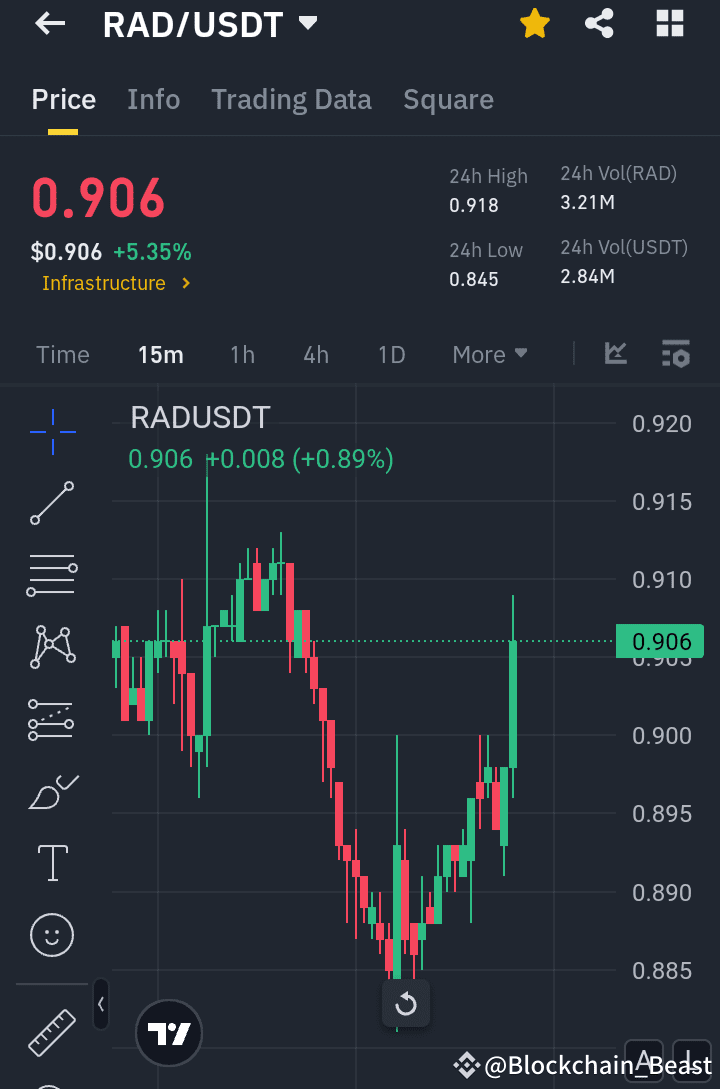Open the More timeframe dropdown
The height and width of the screenshot is (1089, 720).
pos(489,354)
